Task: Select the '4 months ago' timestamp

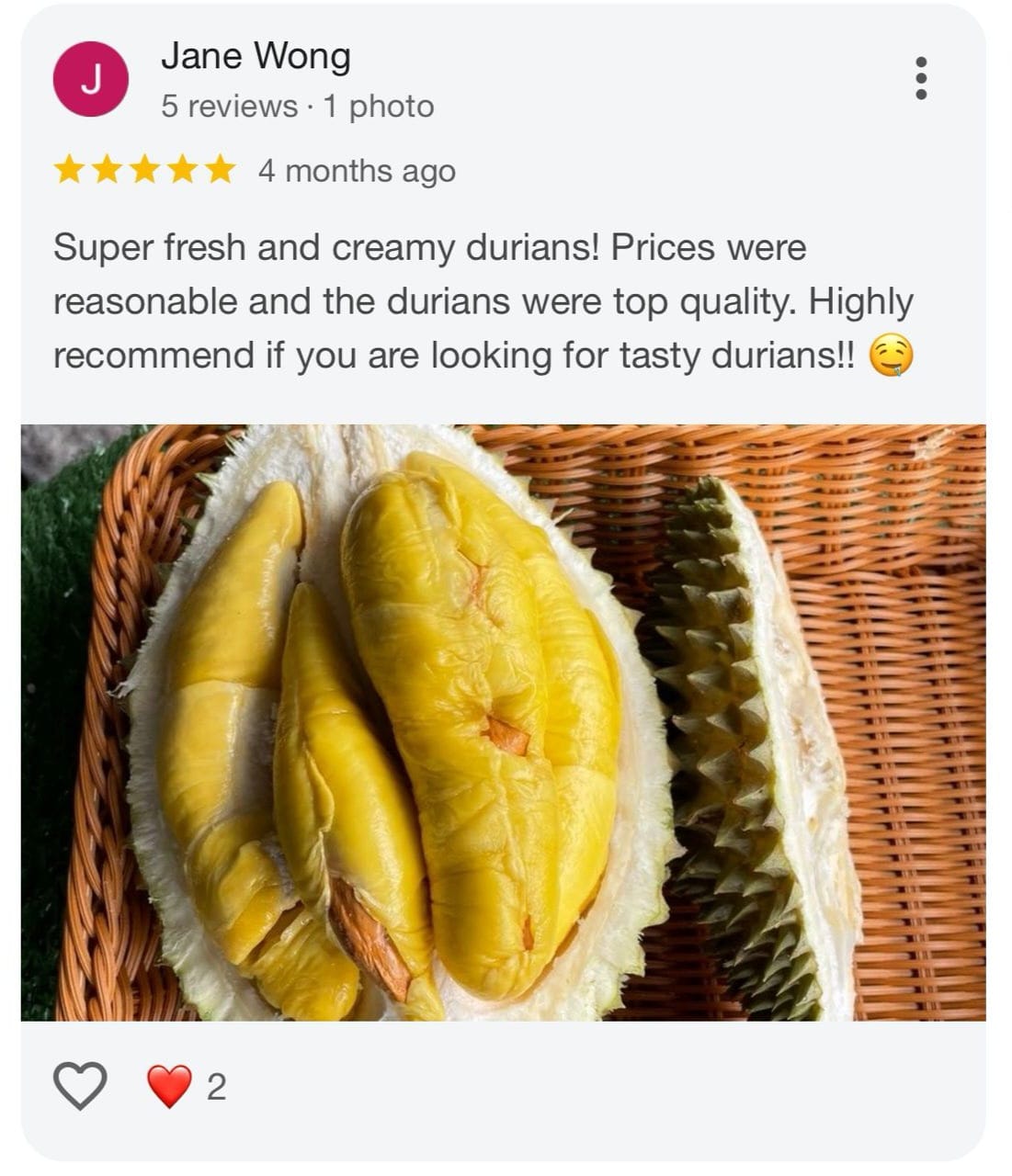Action: pos(357,171)
